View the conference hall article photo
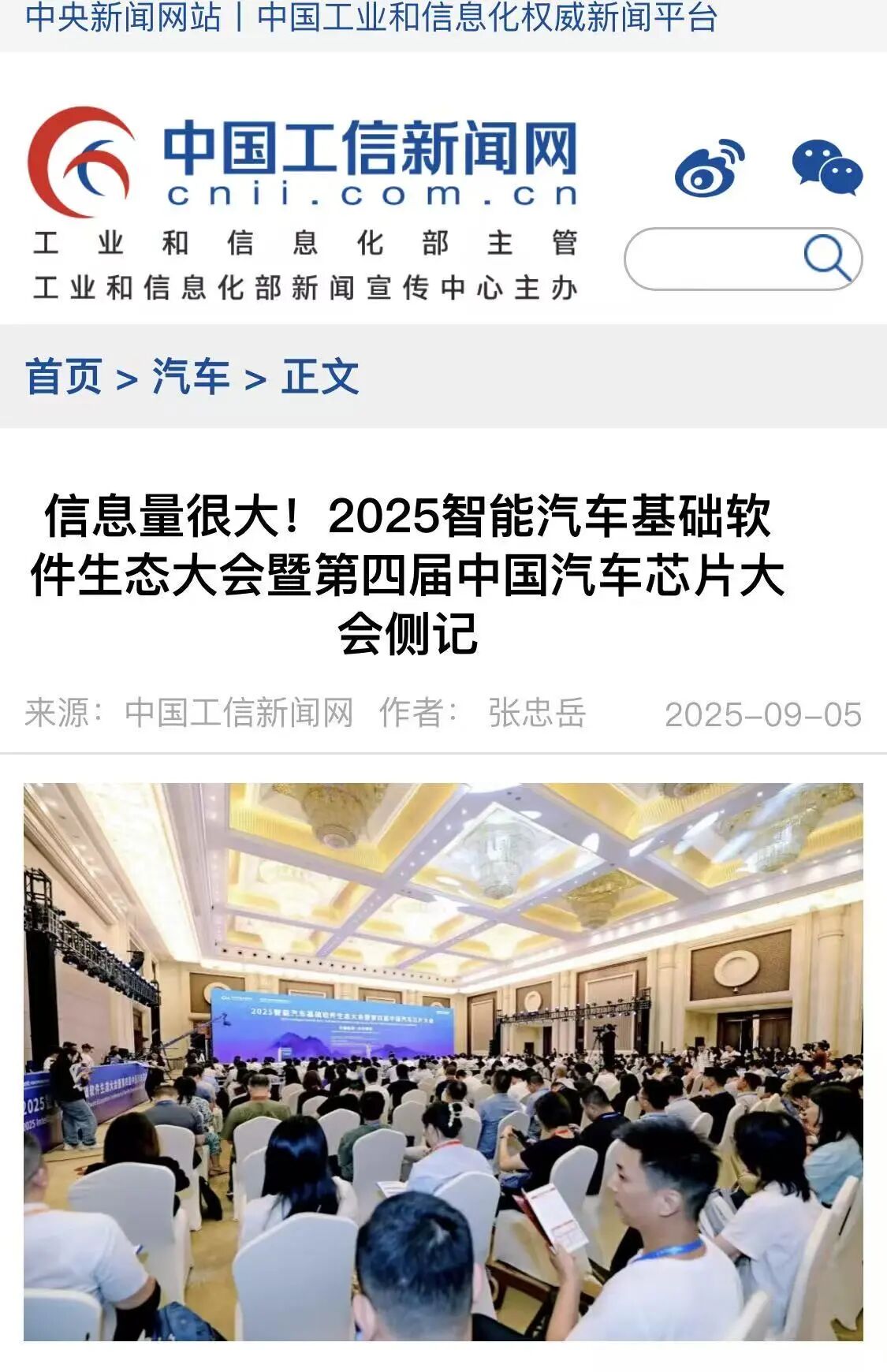Viewport: 887px width, 1372px height. coord(443,1061)
